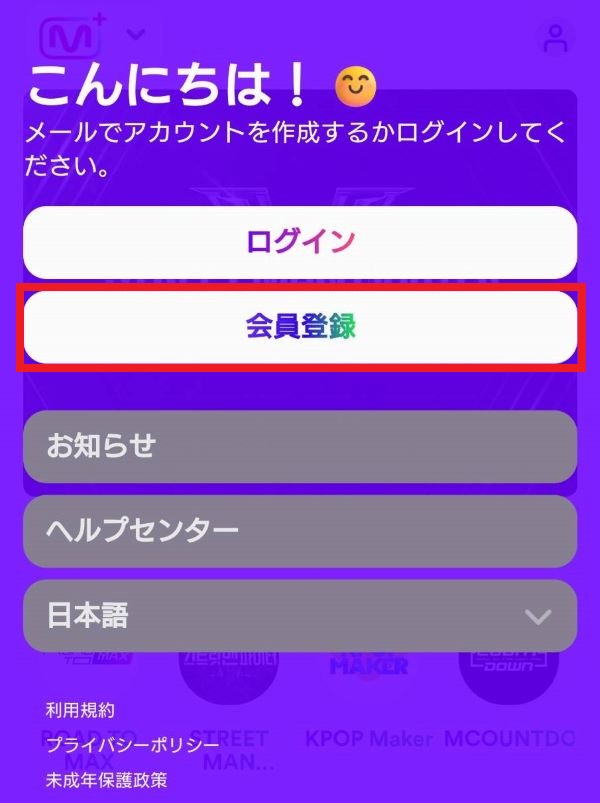Image resolution: width=600 pixels, height=803 pixels.
Task: Open the 未成年保護政策 link
Action: (106, 779)
